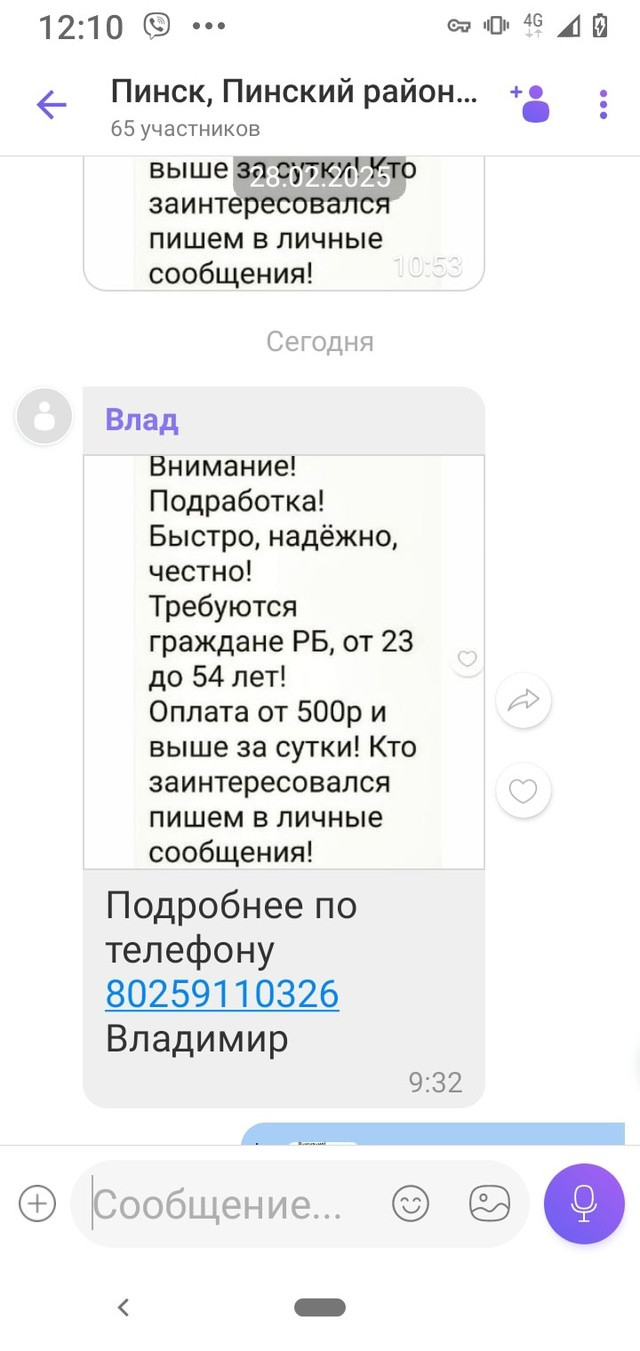Forward Влад's message with the share arrow
The width and height of the screenshot is (640, 1351).
pyautogui.click(x=523, y=701)
